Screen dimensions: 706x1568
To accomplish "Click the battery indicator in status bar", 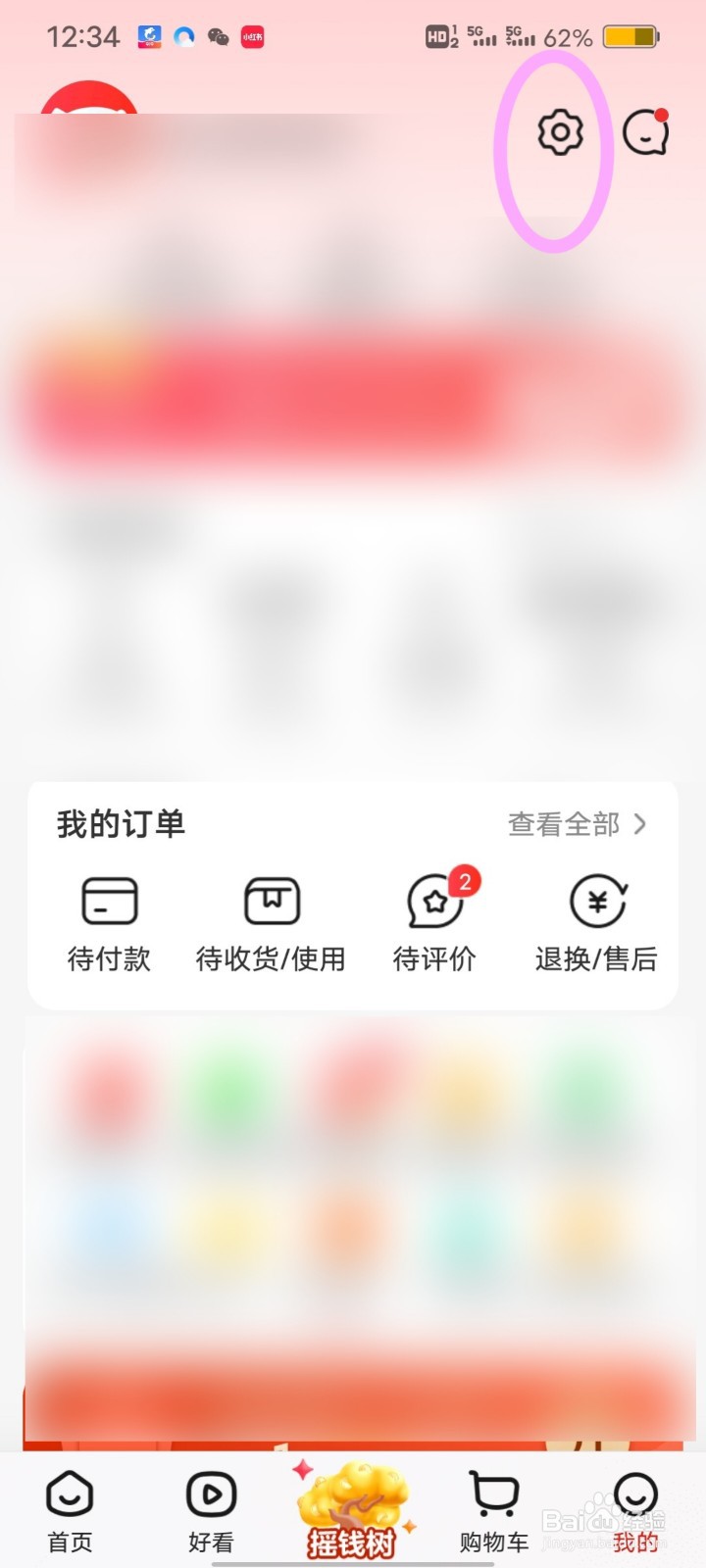I will [630, 35].
